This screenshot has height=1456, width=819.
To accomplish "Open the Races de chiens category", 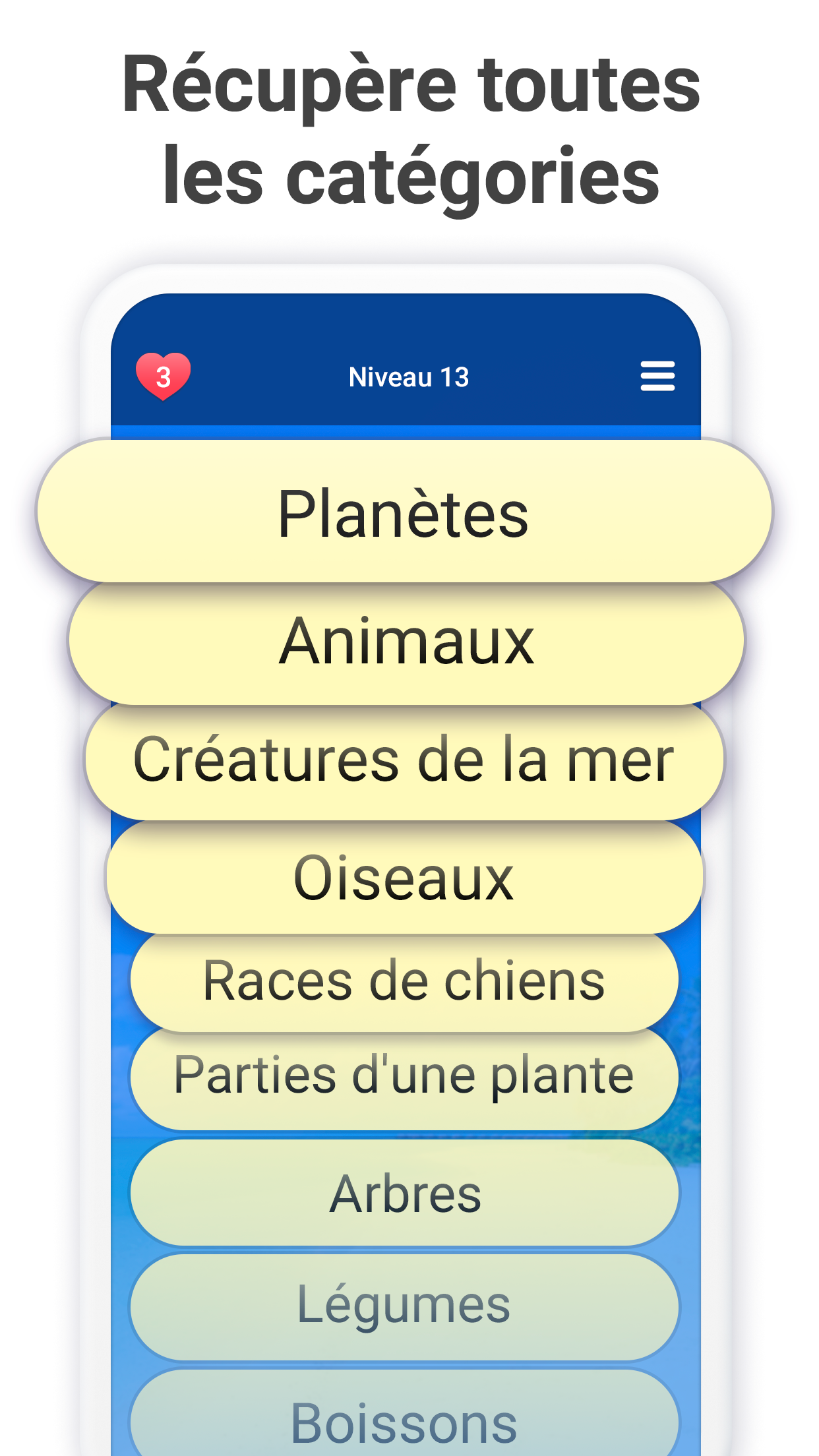I will tap(404, 981).
